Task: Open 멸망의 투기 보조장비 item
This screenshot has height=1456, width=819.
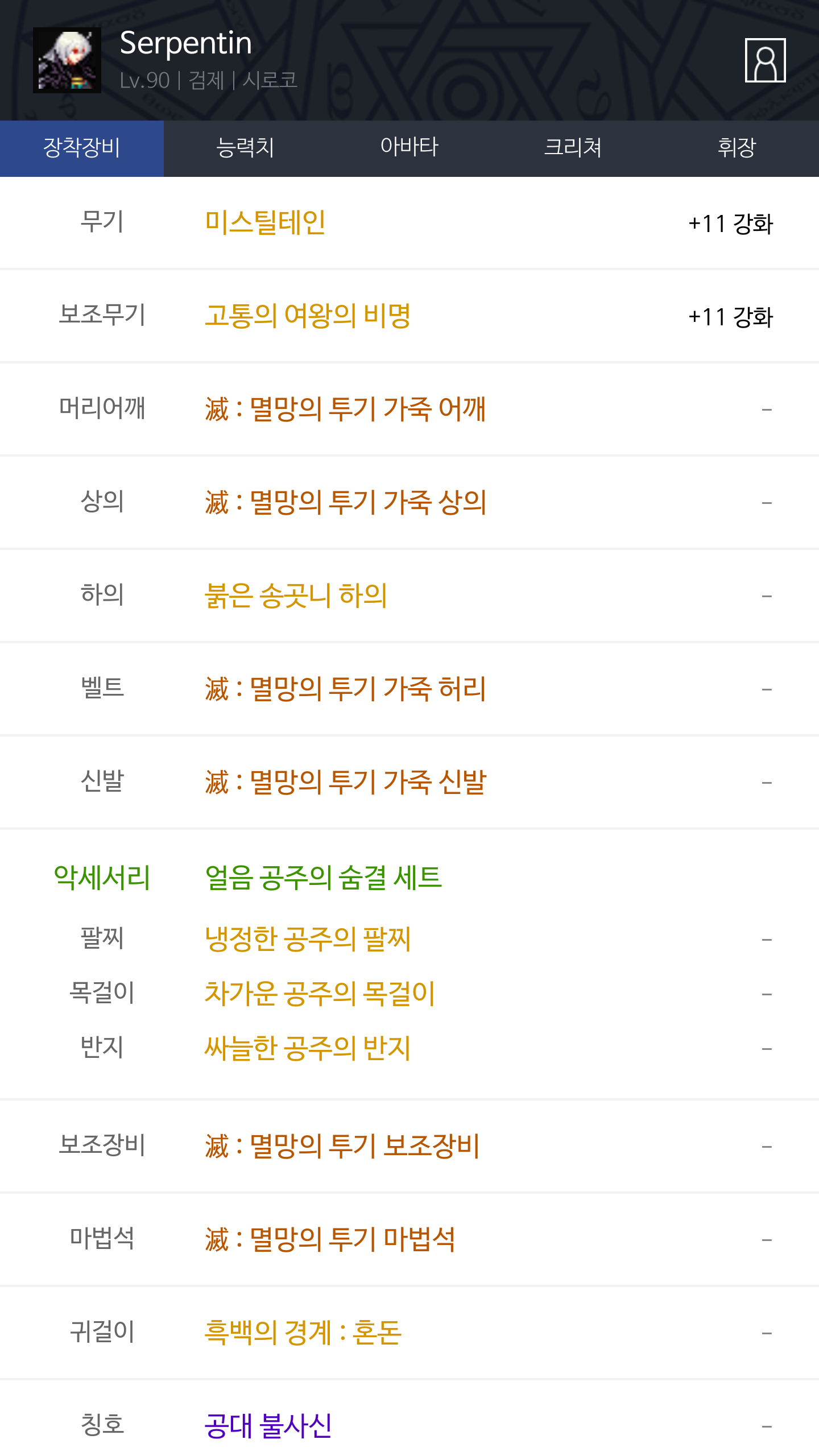Action: (342, 1146)
